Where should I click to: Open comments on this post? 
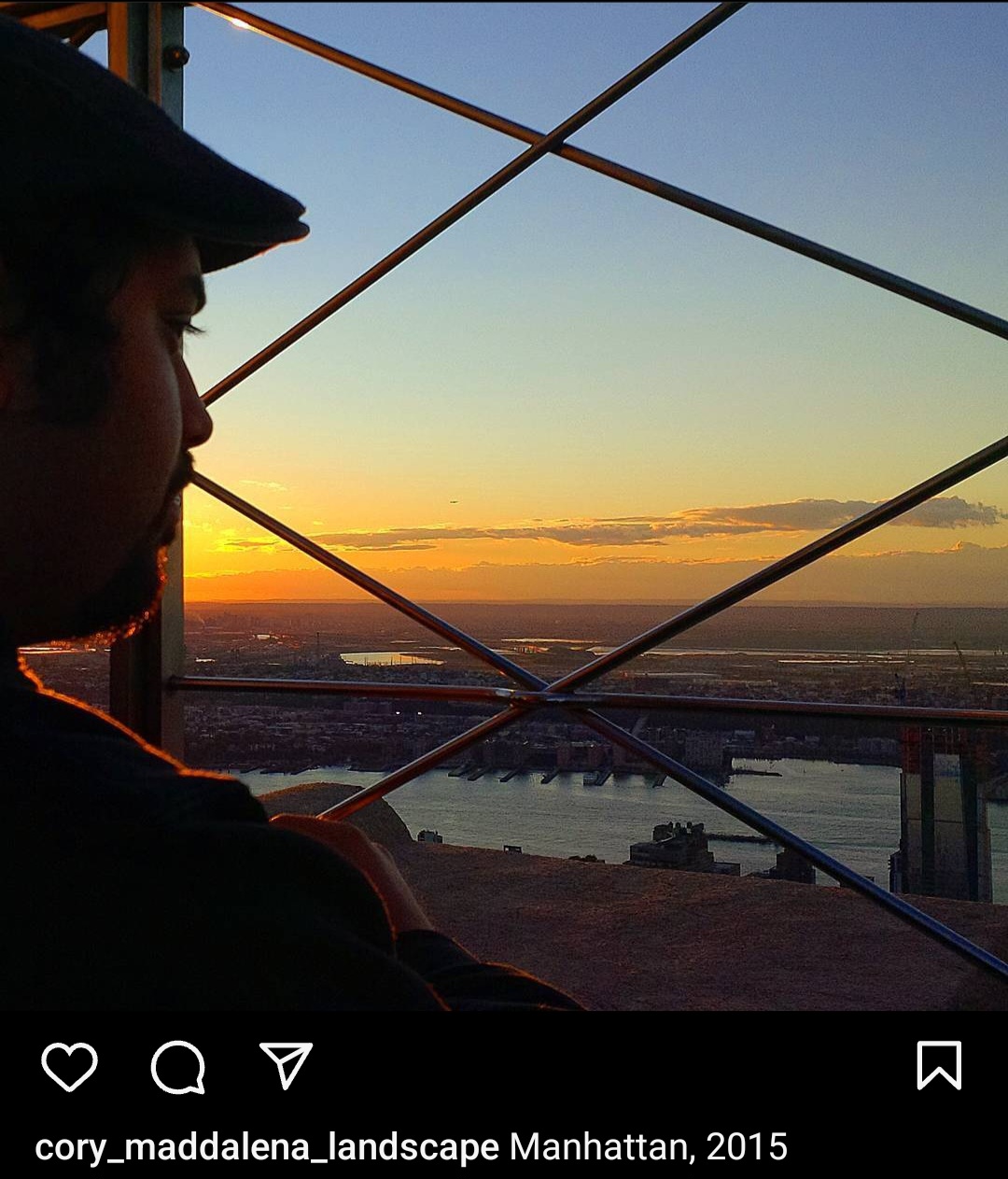coord(177,1066)
